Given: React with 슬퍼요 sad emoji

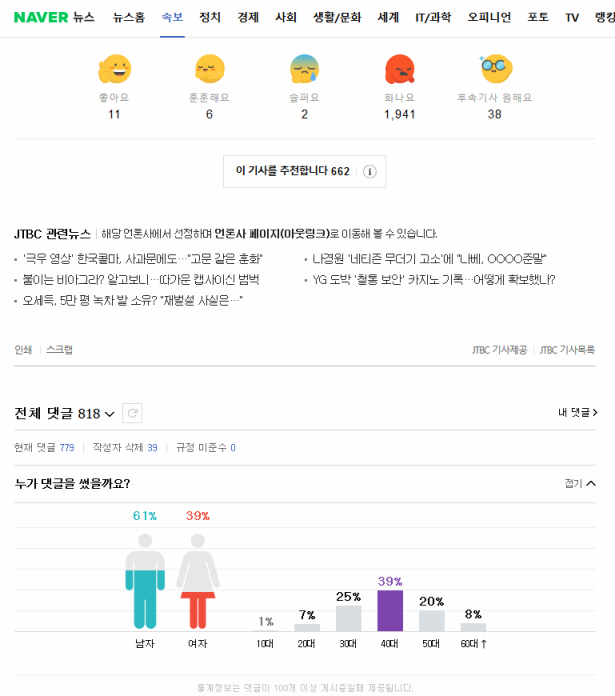Looking at the screenshot, I should [304, 70].
